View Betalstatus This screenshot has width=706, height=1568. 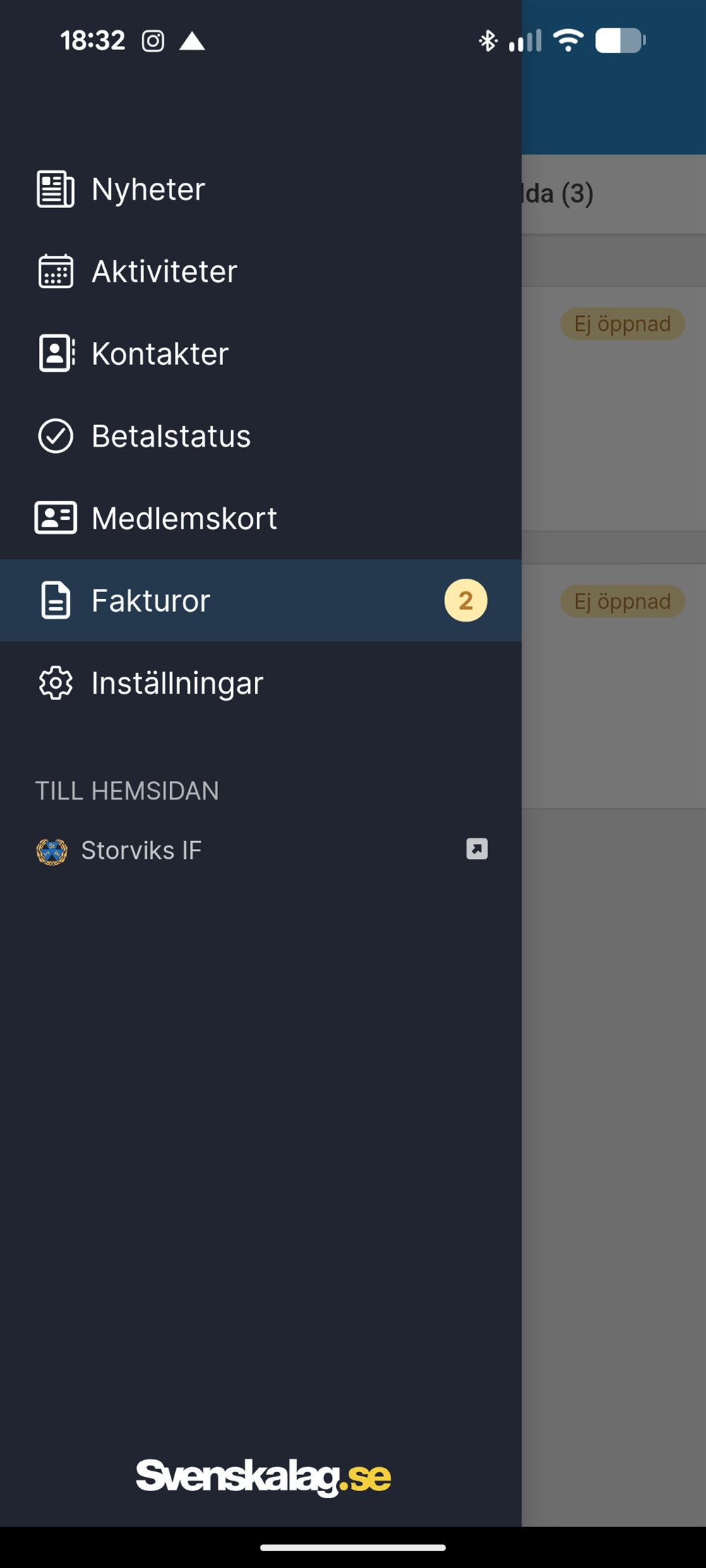coord(171,436)
